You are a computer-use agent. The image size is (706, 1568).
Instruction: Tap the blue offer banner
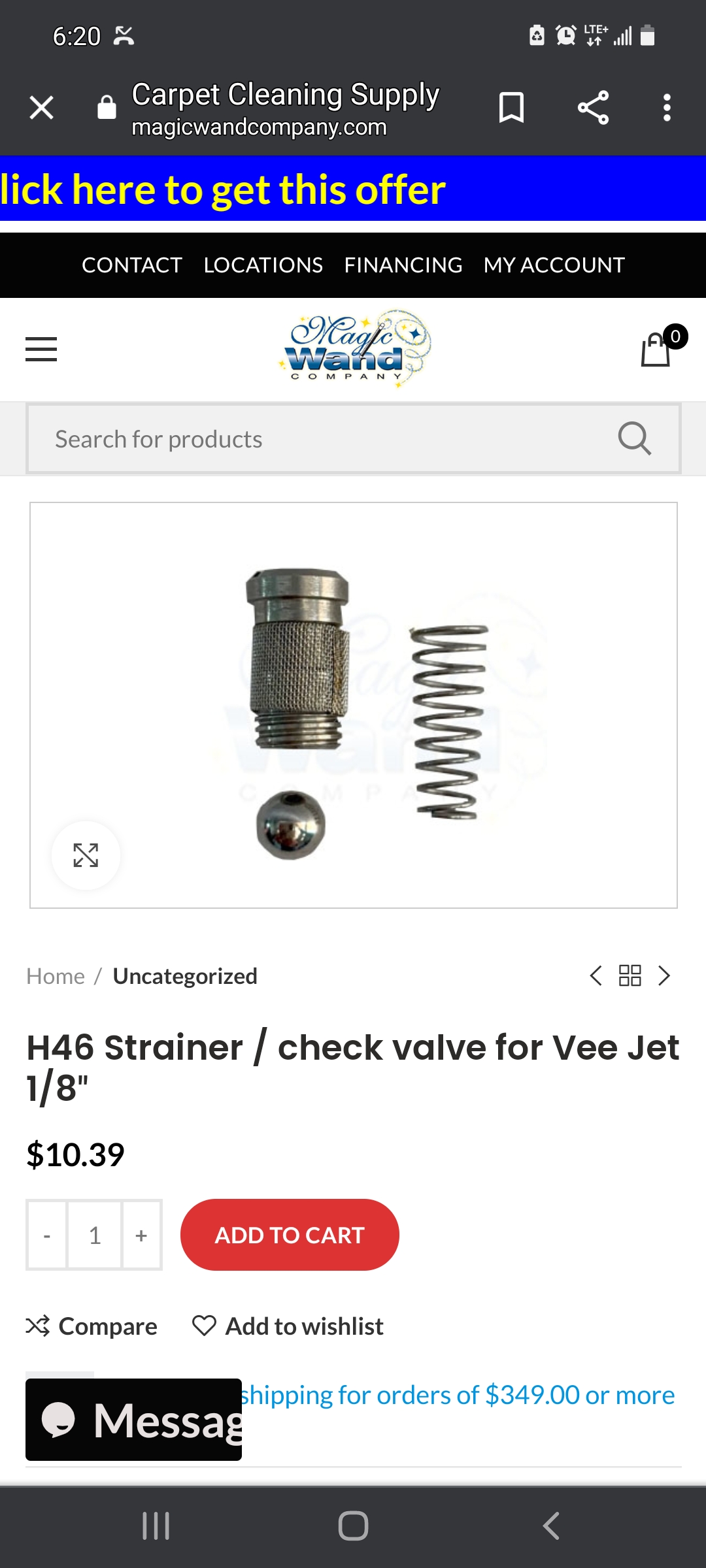(353, 189)
